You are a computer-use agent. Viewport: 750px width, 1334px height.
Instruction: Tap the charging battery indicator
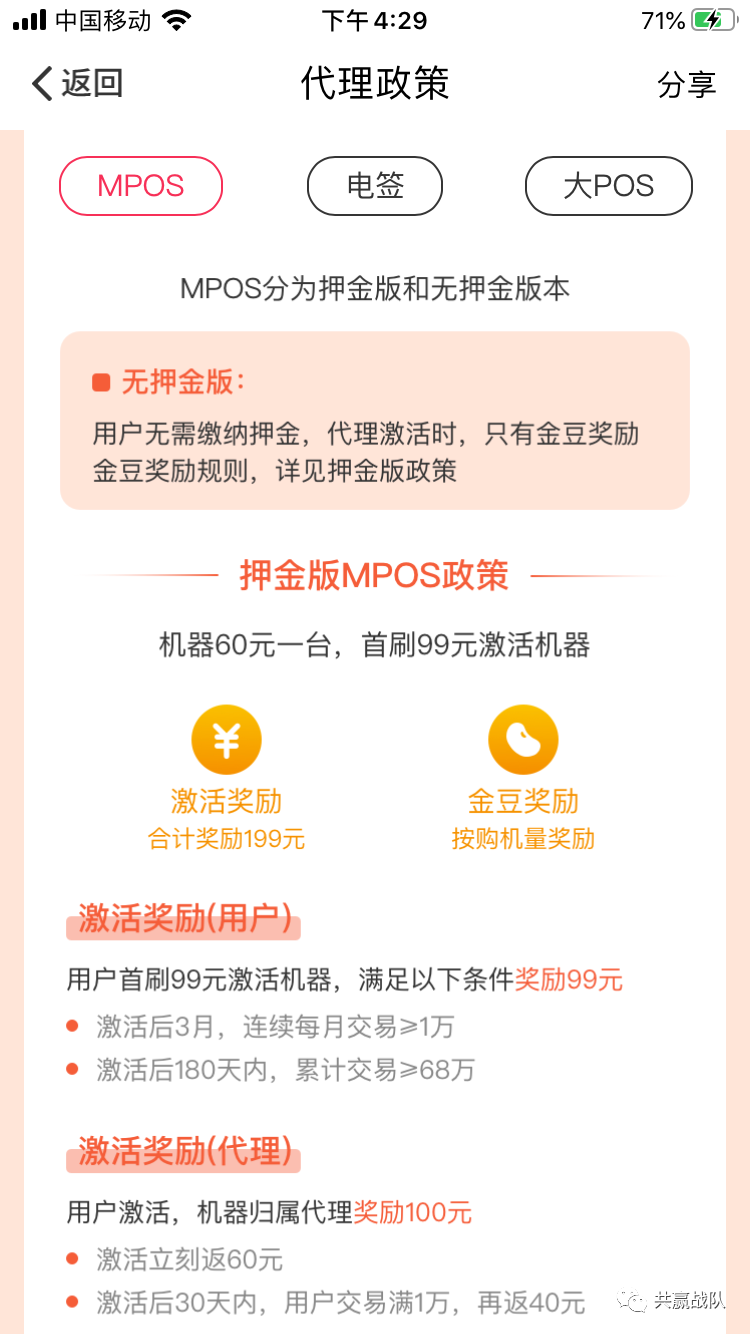[712, 18]
